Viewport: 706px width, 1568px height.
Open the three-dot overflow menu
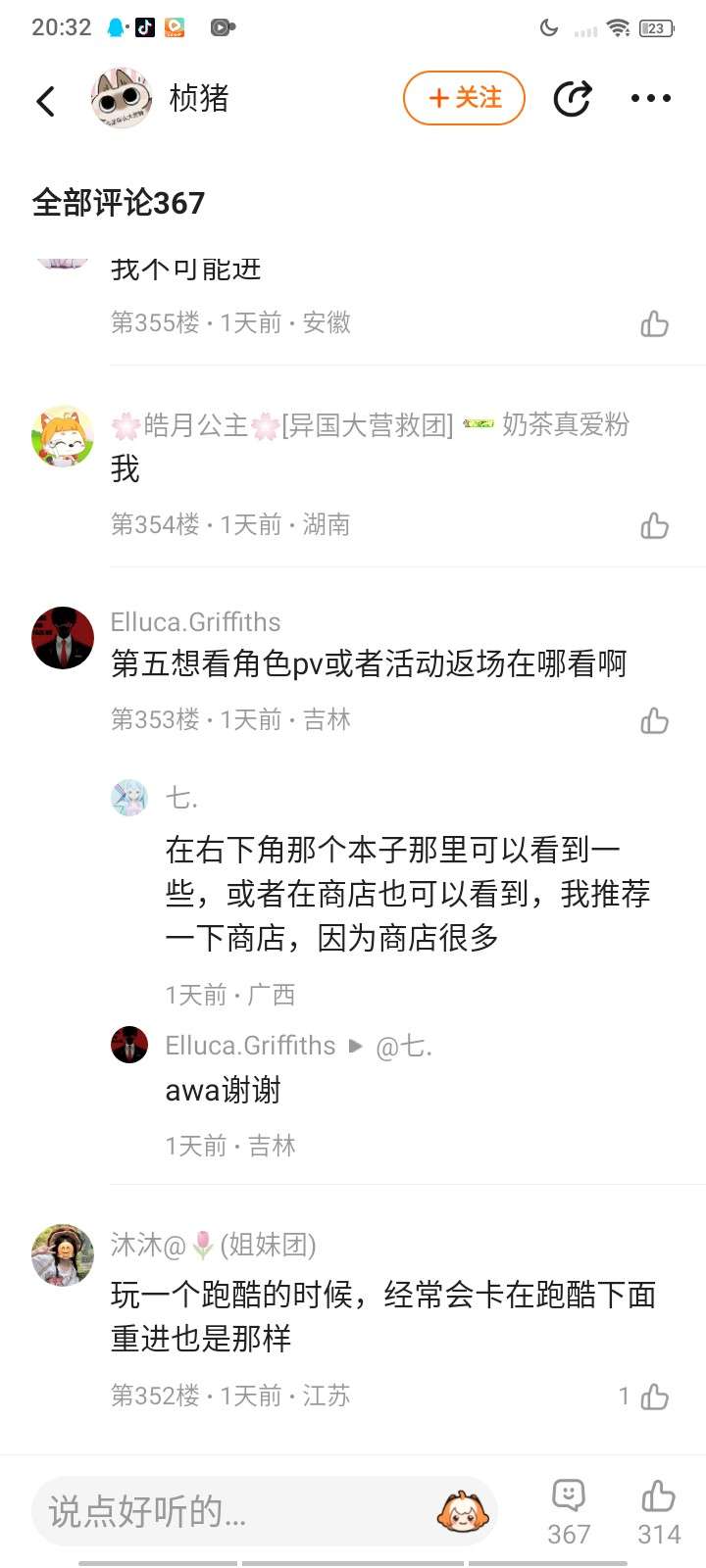(x=650, y=98)
